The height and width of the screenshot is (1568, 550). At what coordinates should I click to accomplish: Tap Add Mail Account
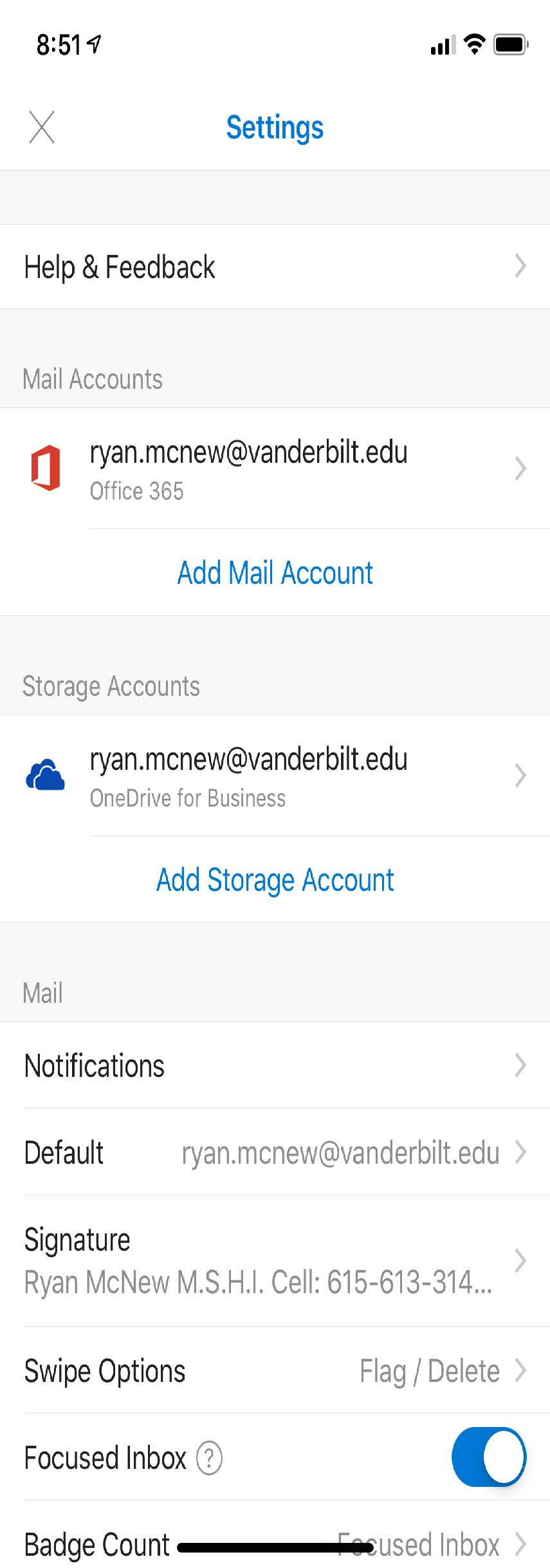pyautogui.click(x=275, y=573)
